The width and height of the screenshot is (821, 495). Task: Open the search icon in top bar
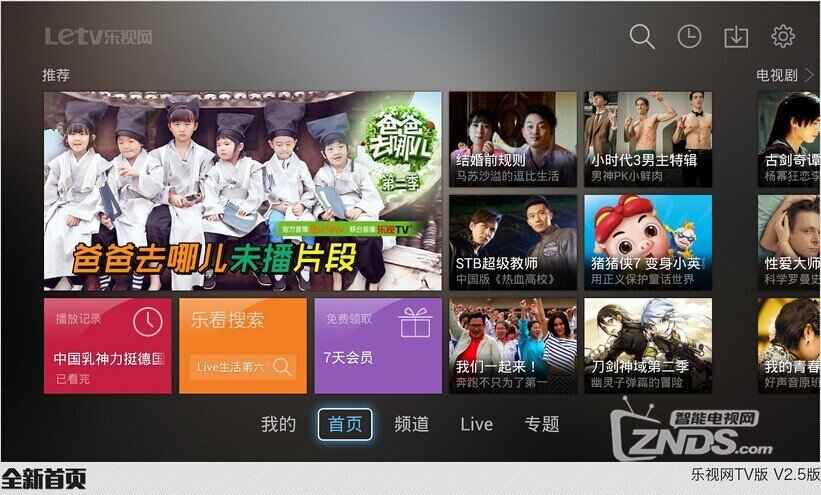pos(642,37)
